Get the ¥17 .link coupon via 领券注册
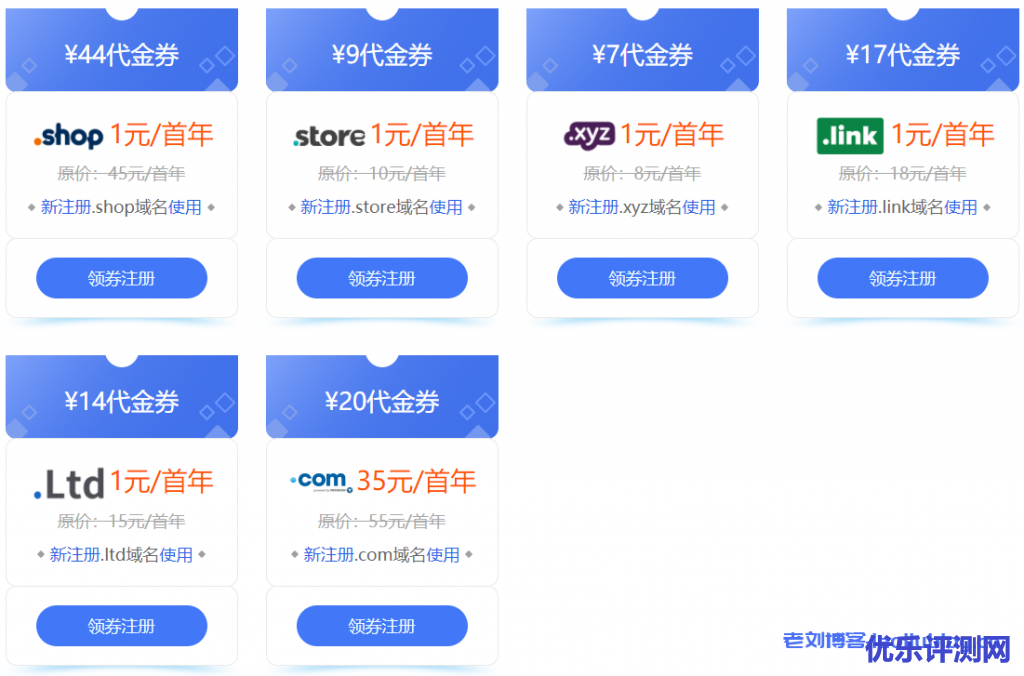This screenshot has height=676, width=1024. [902, 278]
